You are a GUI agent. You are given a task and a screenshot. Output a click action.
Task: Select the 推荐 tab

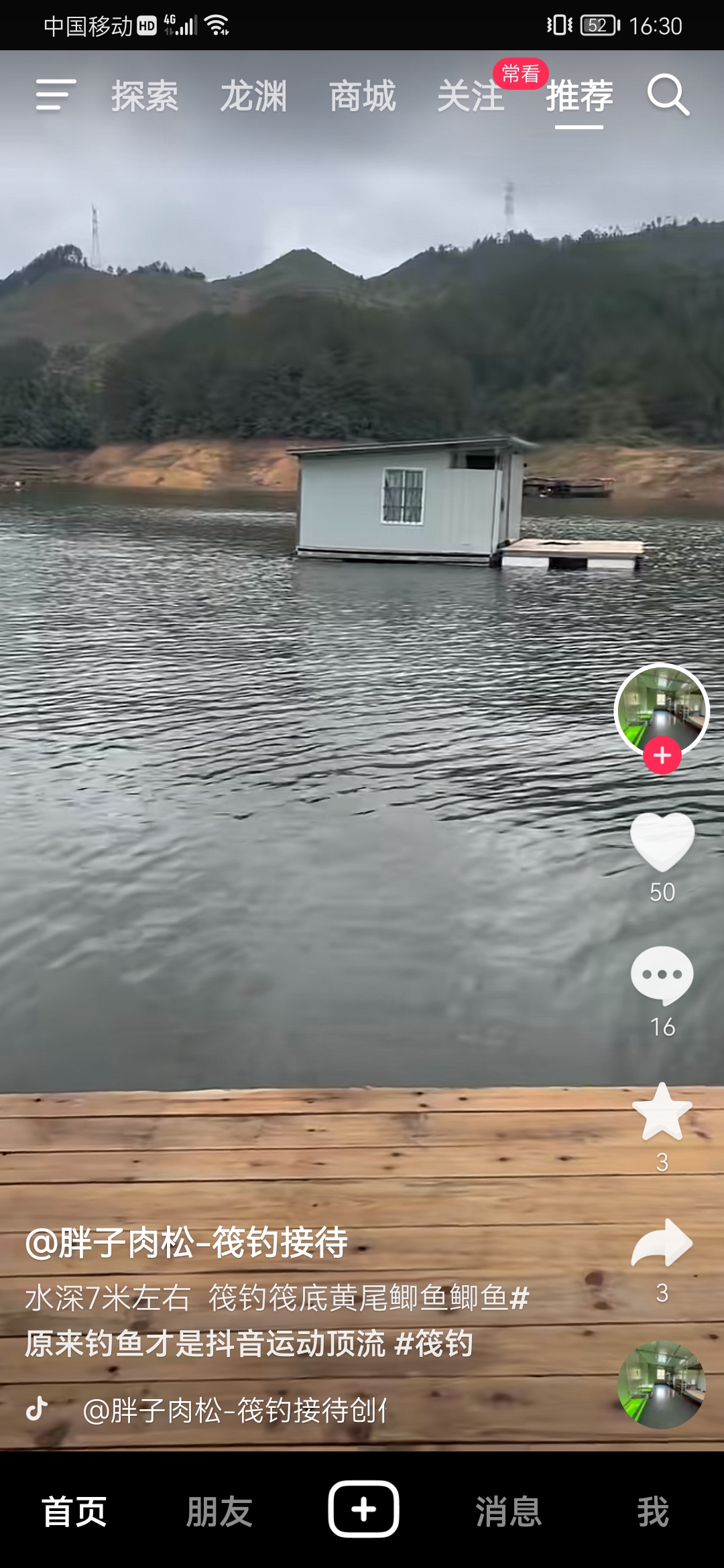(x=579, y=96)
